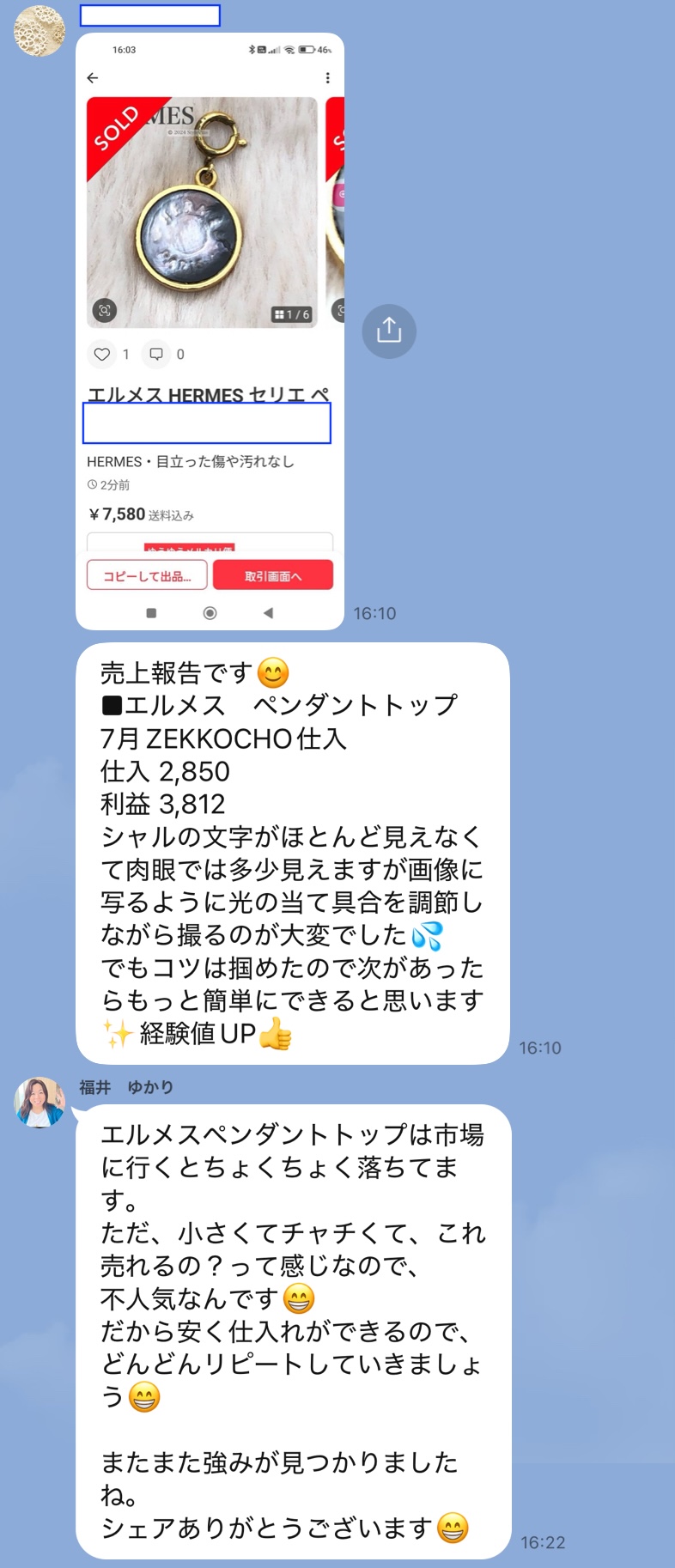Screen dimensions: 675x1568
Task: Open the shared Mercari screenshot image
Action: pyautogui.click(x=210, y=331)
